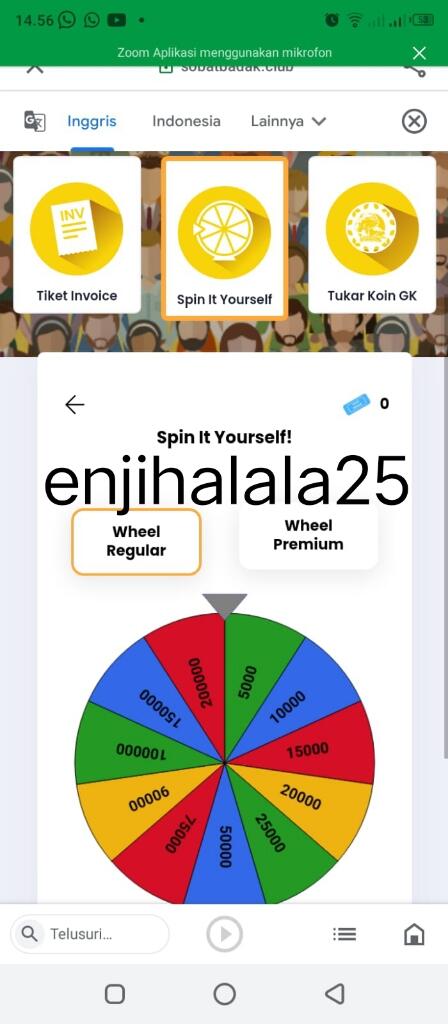Select the Wheel Regular option
The image size is (448, 1024).
tap(136, 541)
